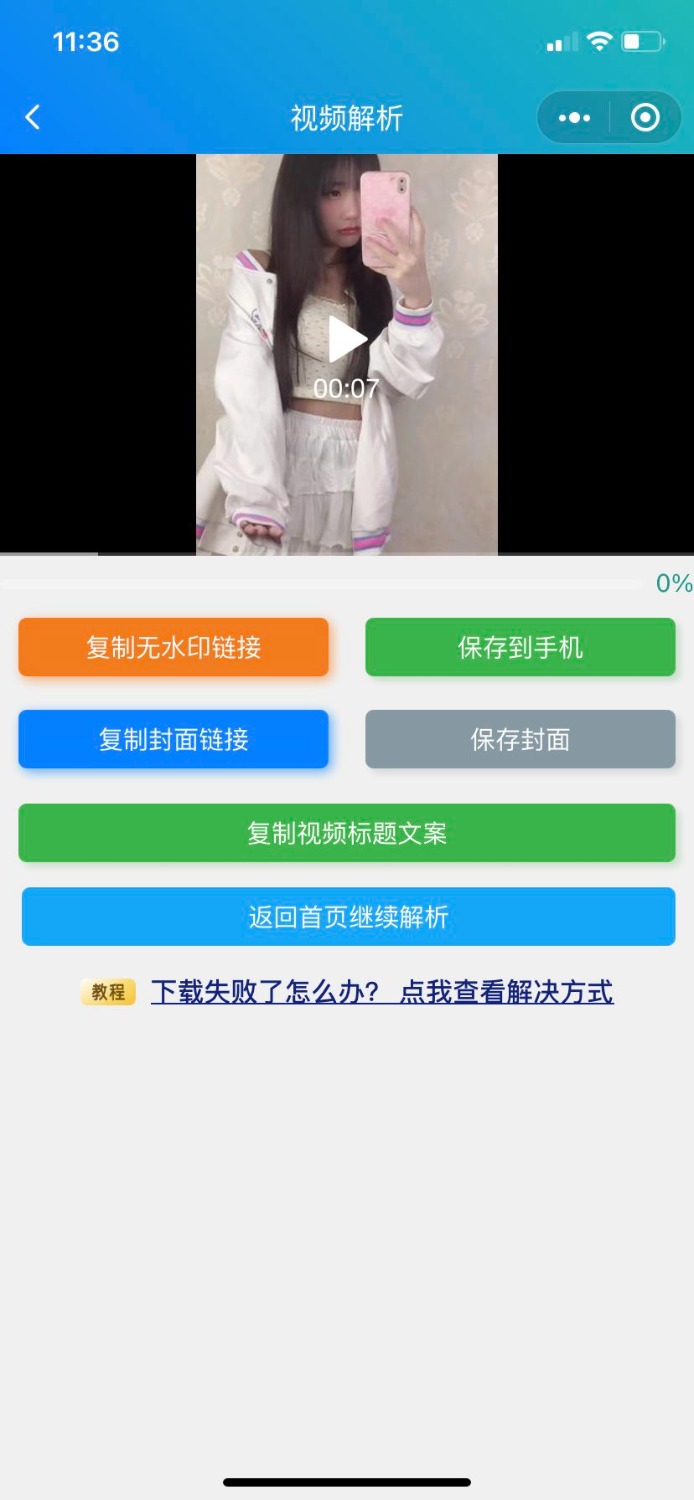Screen dimensions: 694x1500
Task: Copy cover link via 复制封面链接
Action: click(x=173, y=739)
